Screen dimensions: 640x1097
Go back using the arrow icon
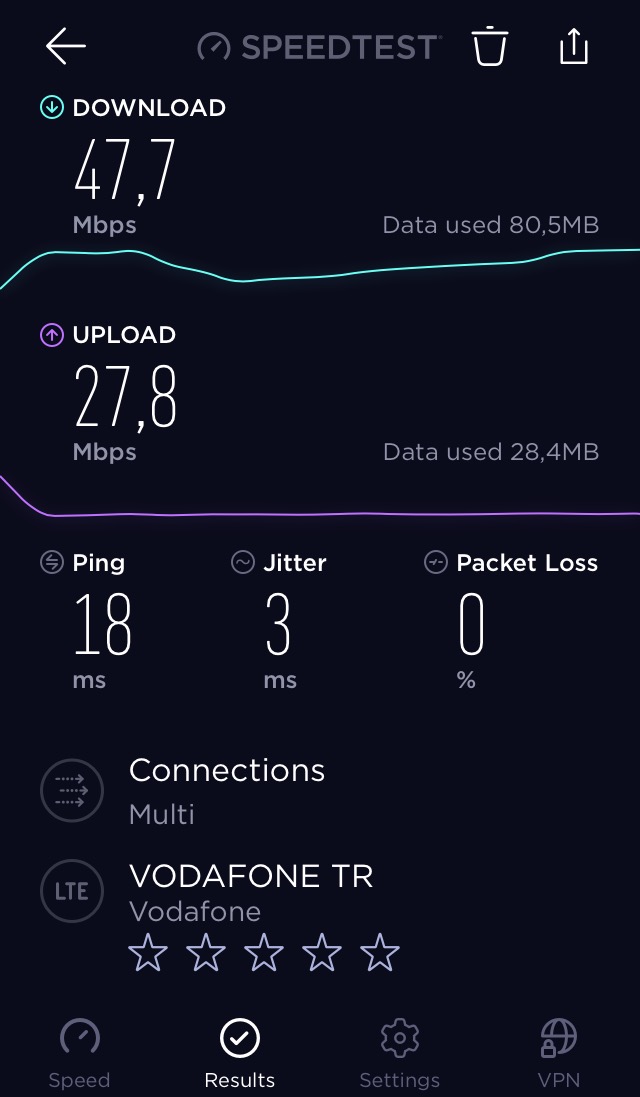click(66, 46)
